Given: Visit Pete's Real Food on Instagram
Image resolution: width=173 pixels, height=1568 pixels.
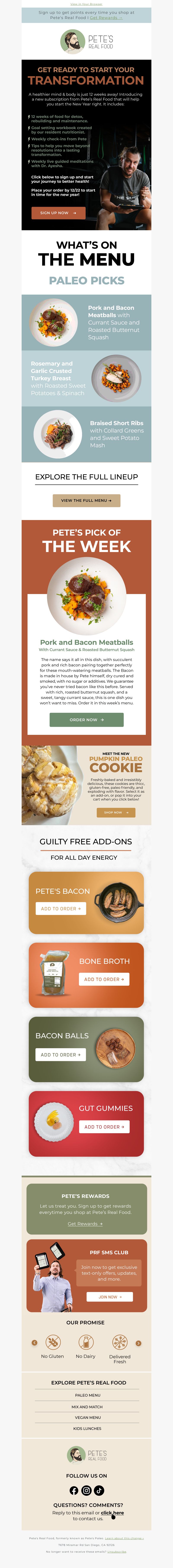Looking at the screenshot, I should [86, 1491].
